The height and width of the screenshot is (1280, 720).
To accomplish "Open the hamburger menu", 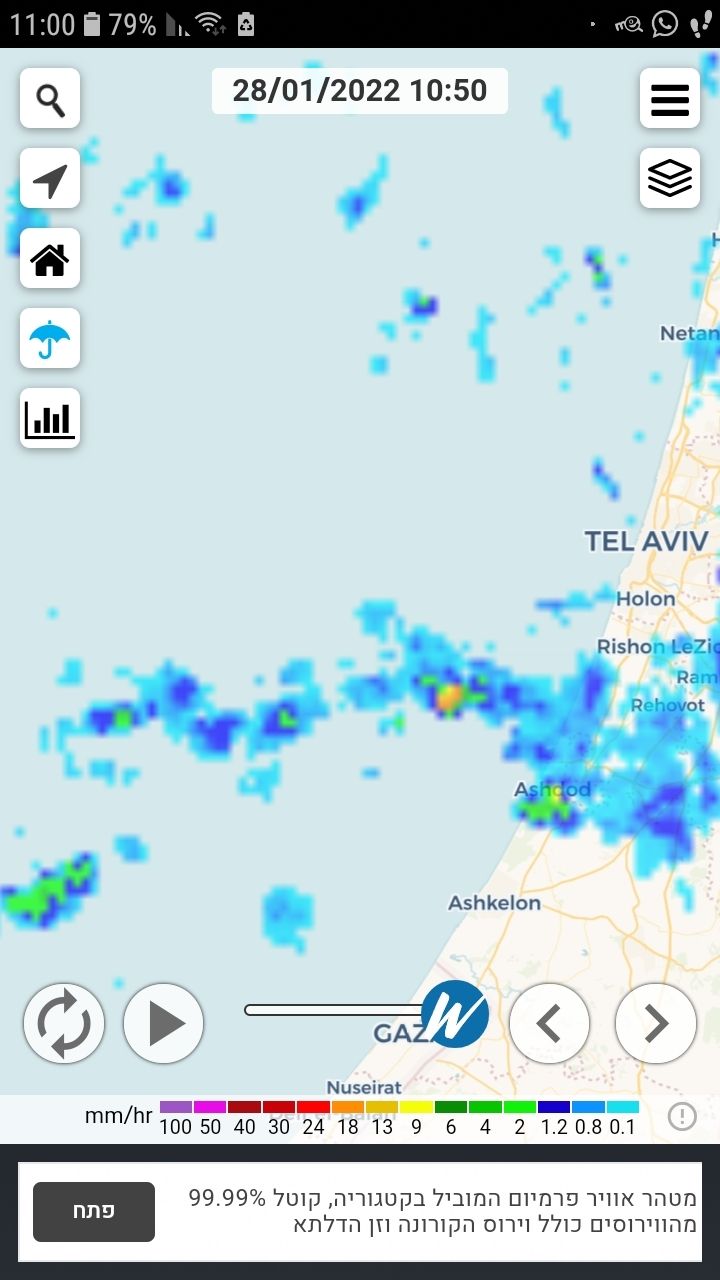I will tap(669, 98).
